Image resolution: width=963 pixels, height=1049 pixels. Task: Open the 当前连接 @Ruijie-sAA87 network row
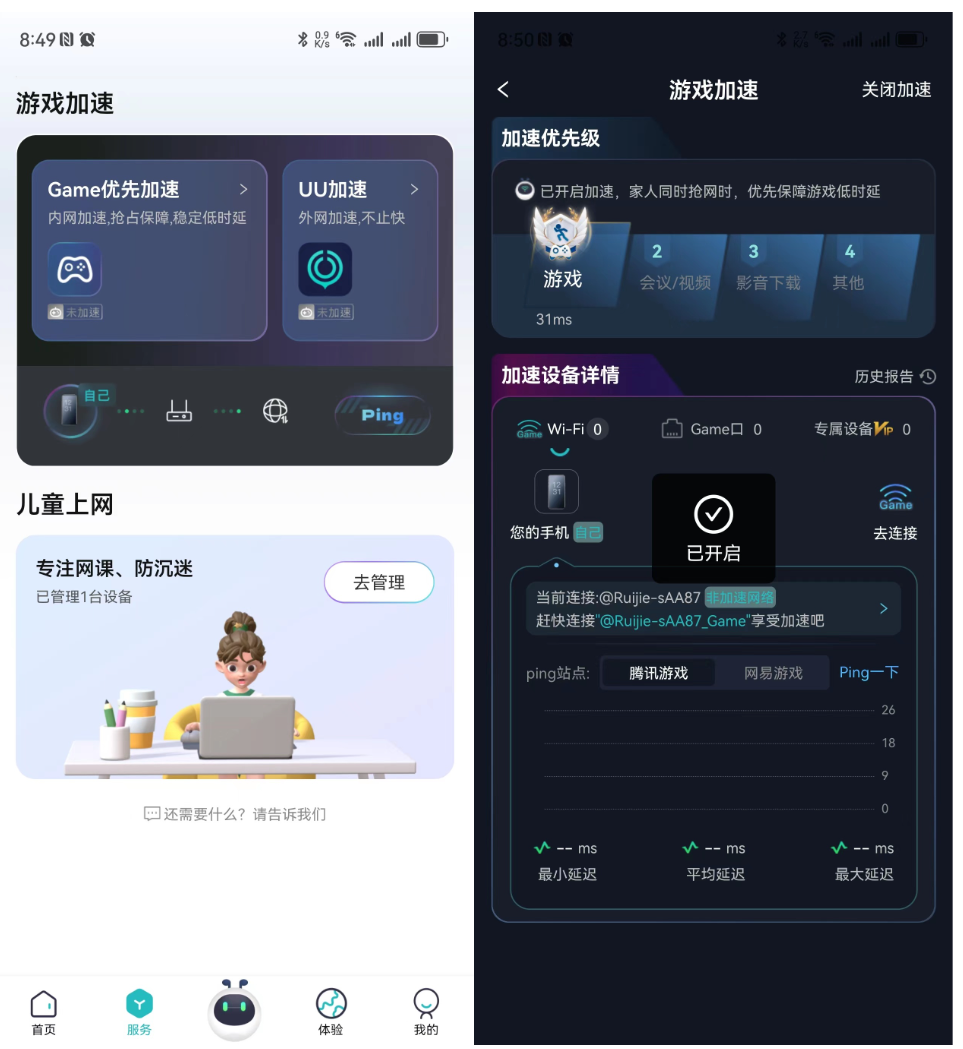click(x=712, y=609)
